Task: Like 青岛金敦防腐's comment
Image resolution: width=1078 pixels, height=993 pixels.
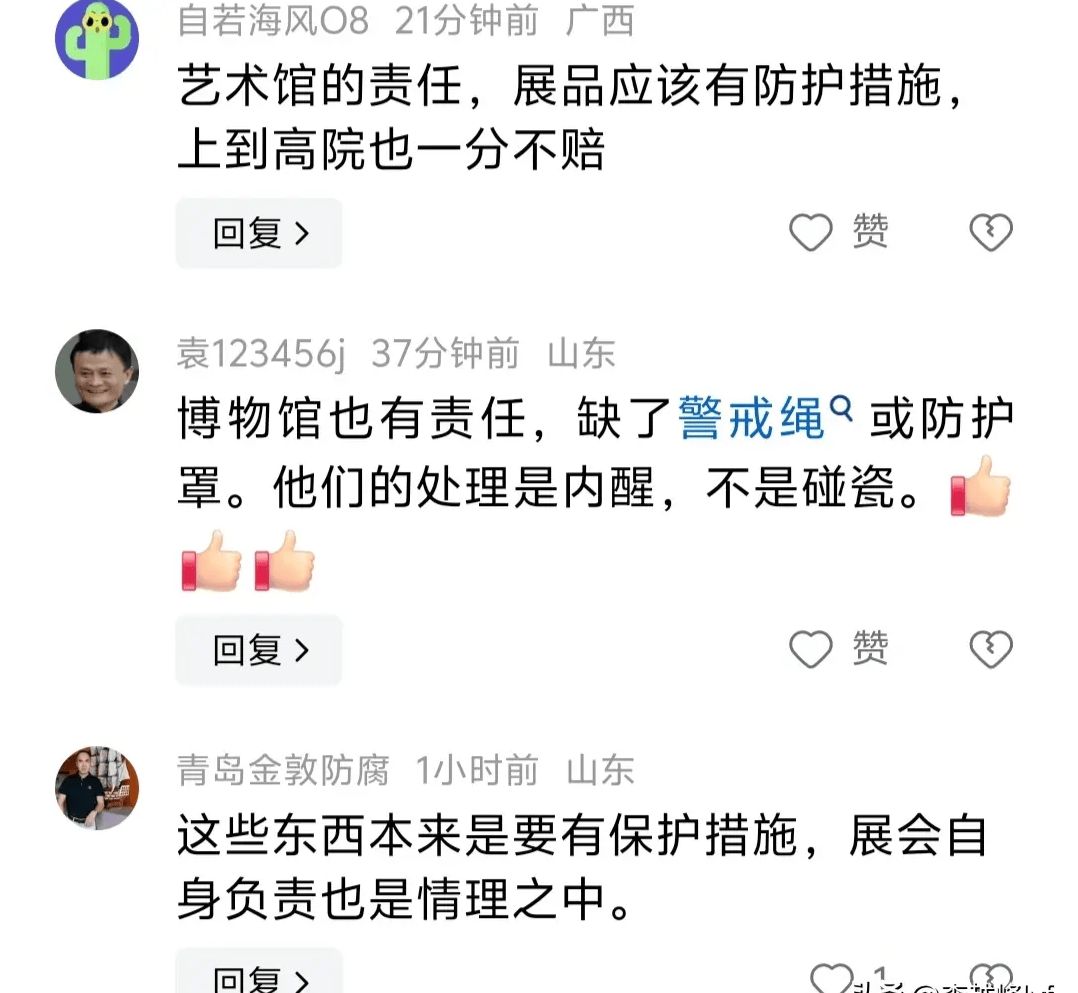Action: (832, 978)
